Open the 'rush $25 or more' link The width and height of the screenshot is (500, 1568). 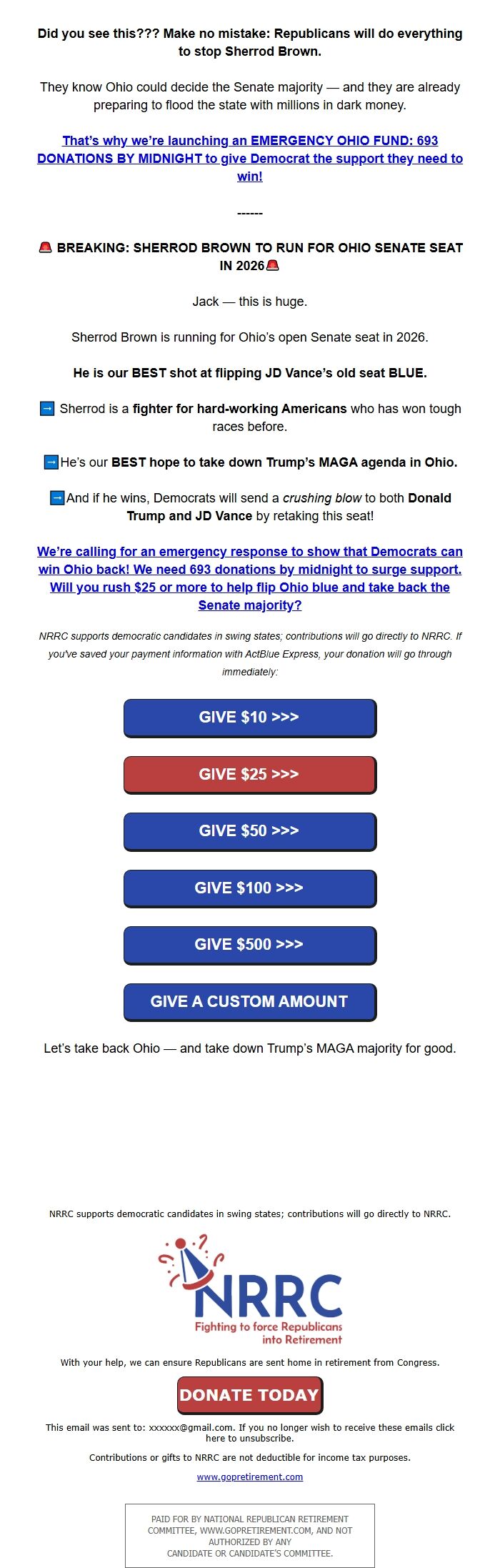[249, 578]
